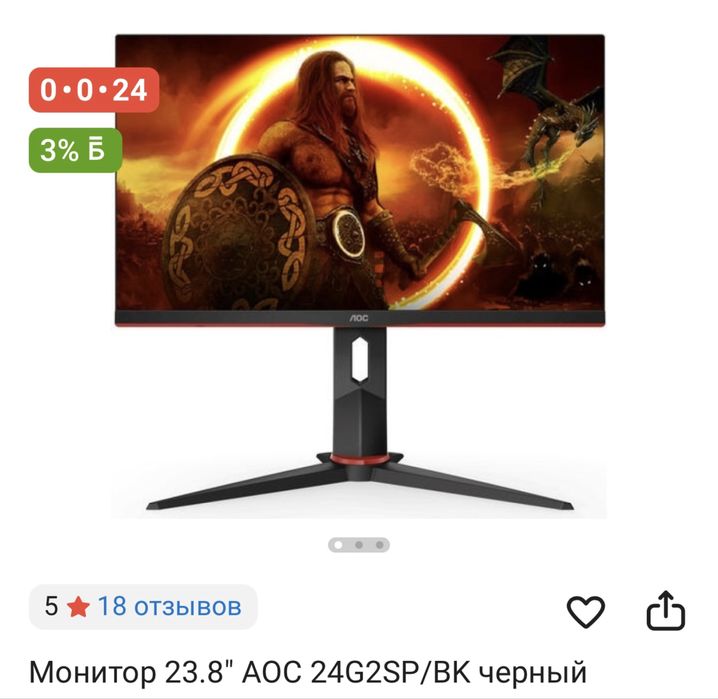Add the AOC monitor to favorites
Viewport: 718px width, 699px height.
click(x=586, y=611)
